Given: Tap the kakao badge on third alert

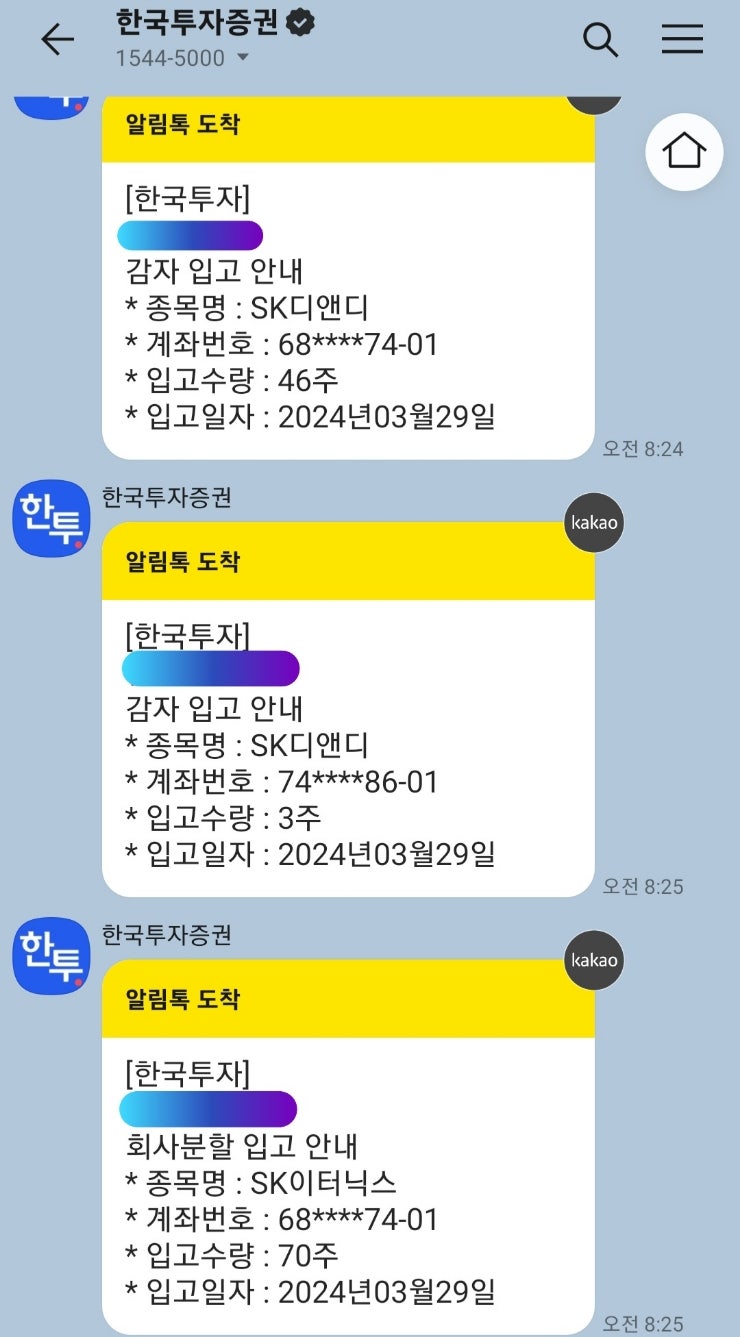Looking at the screenshot, I should tap(594, 960).
